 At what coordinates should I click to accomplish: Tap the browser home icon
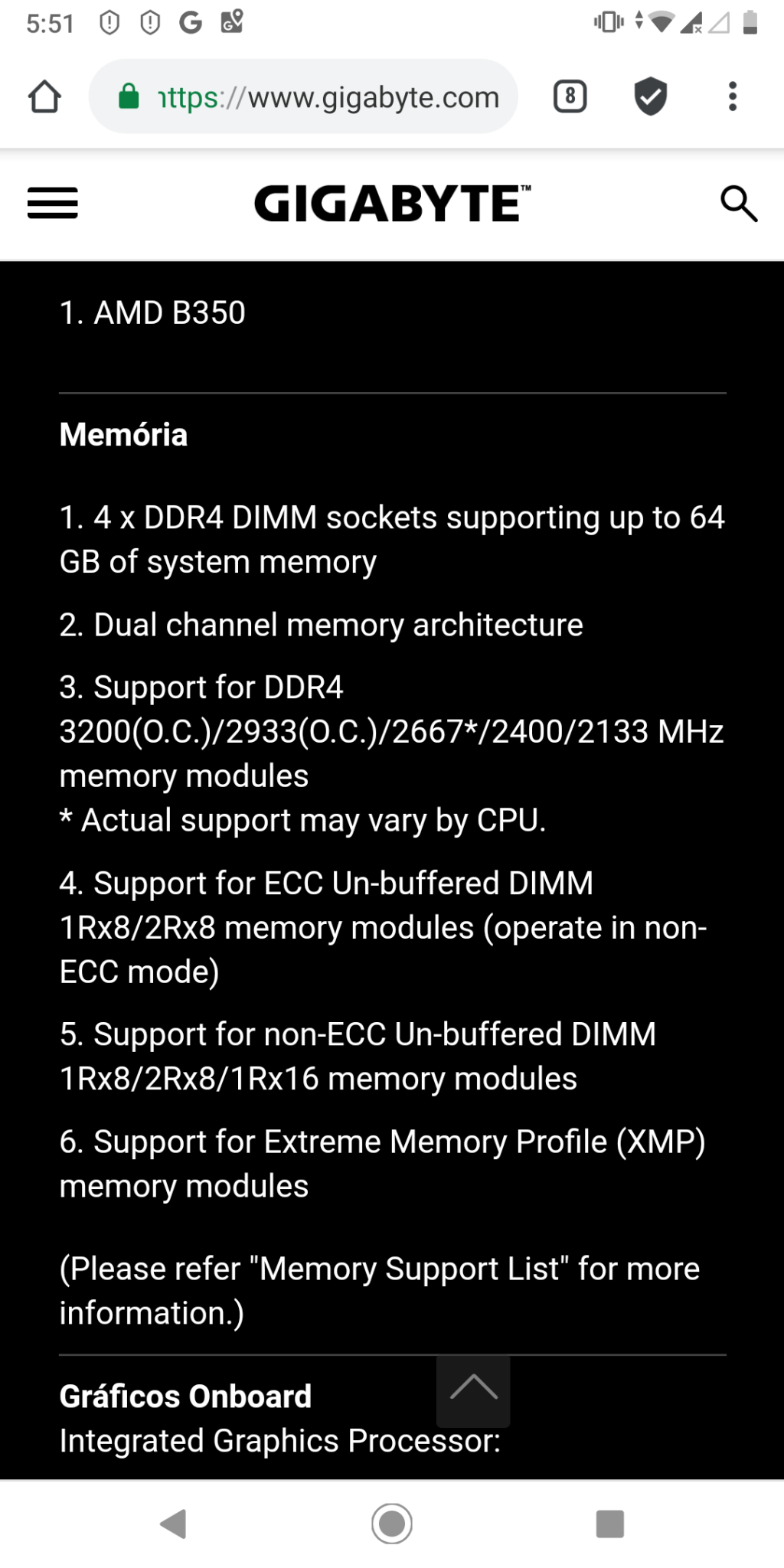pyautogui.click(x=44, y=97)
